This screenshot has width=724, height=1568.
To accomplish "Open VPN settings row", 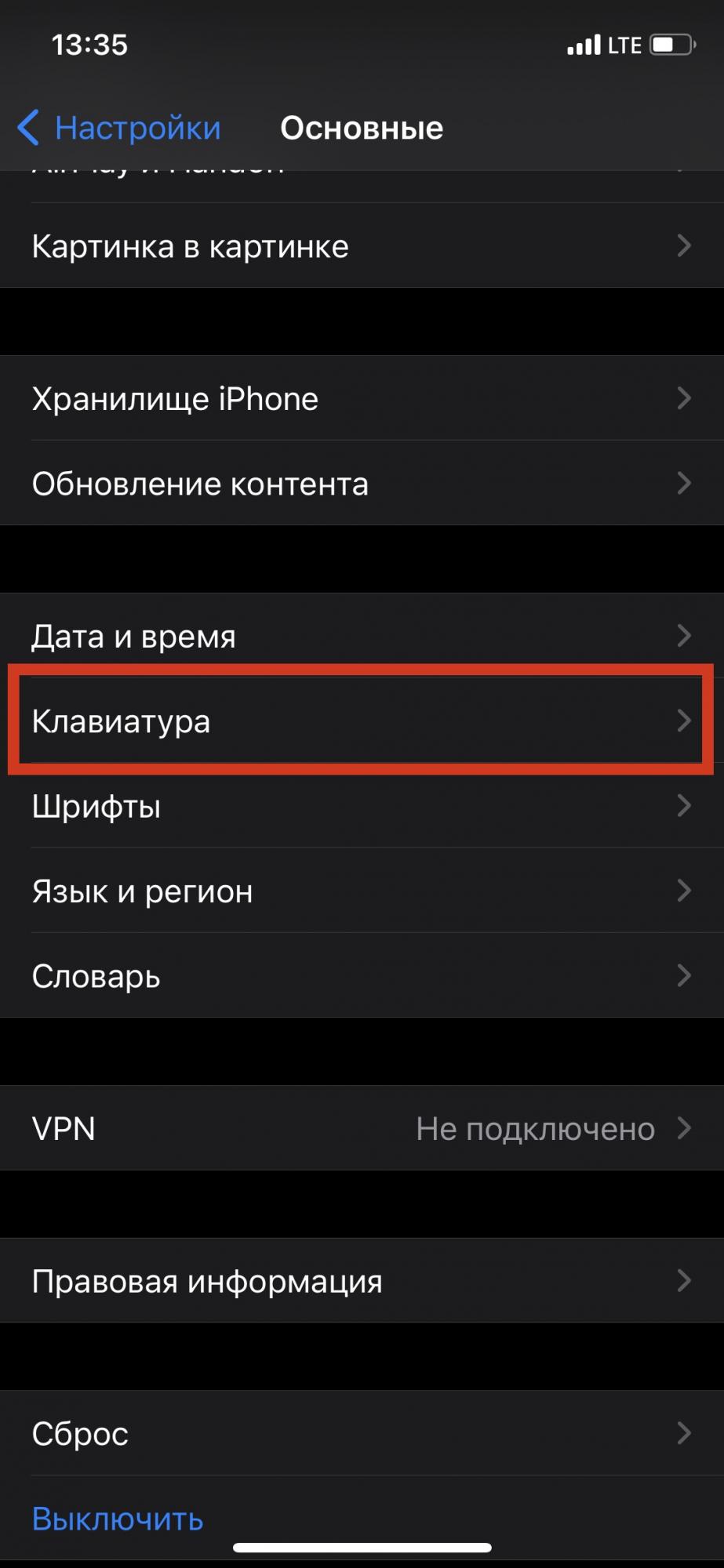I will (x=361, y=1128).
